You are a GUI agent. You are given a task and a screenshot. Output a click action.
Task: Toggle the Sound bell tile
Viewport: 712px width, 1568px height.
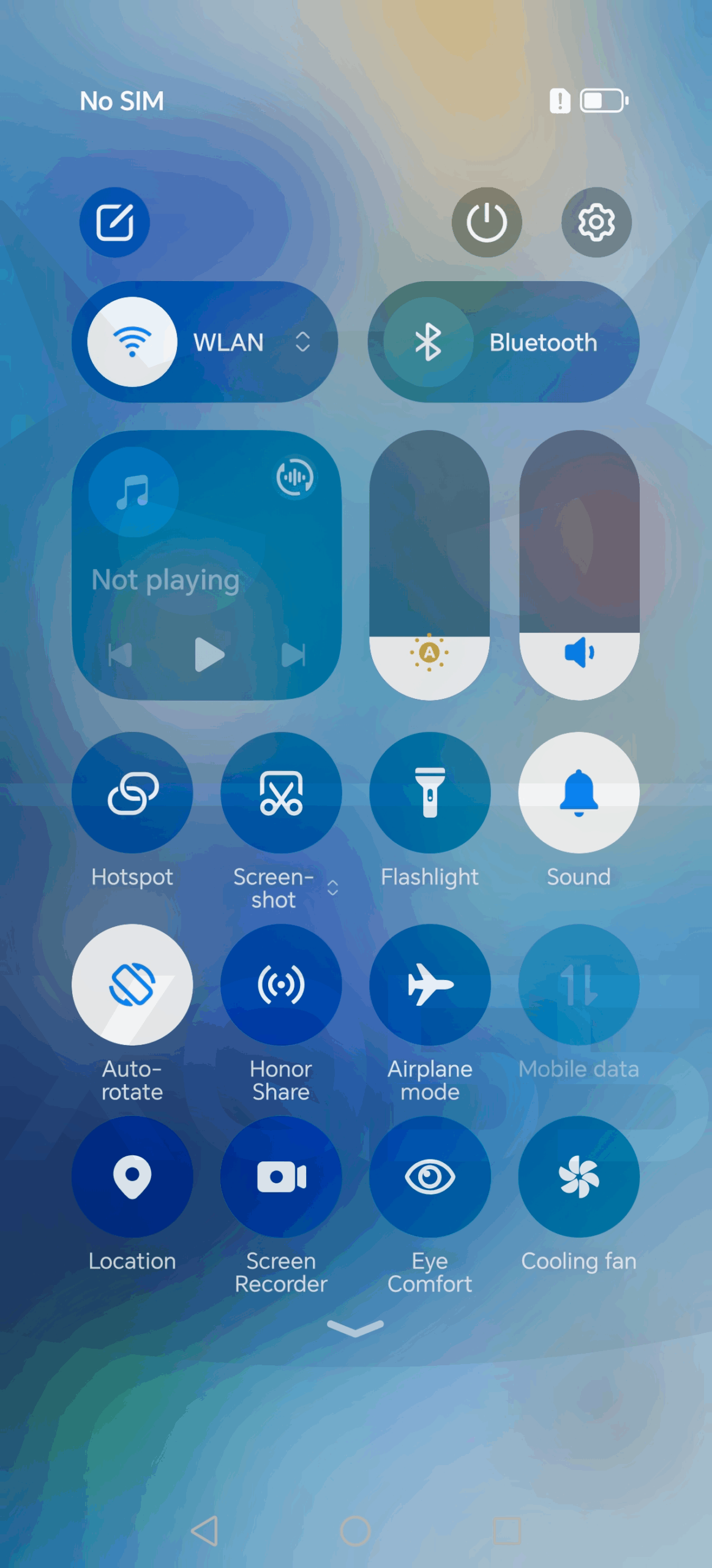pos(579,793)
